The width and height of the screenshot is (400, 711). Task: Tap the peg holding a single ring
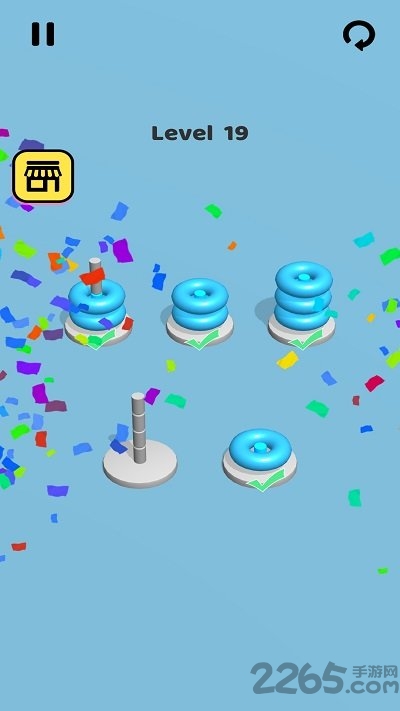260,459
